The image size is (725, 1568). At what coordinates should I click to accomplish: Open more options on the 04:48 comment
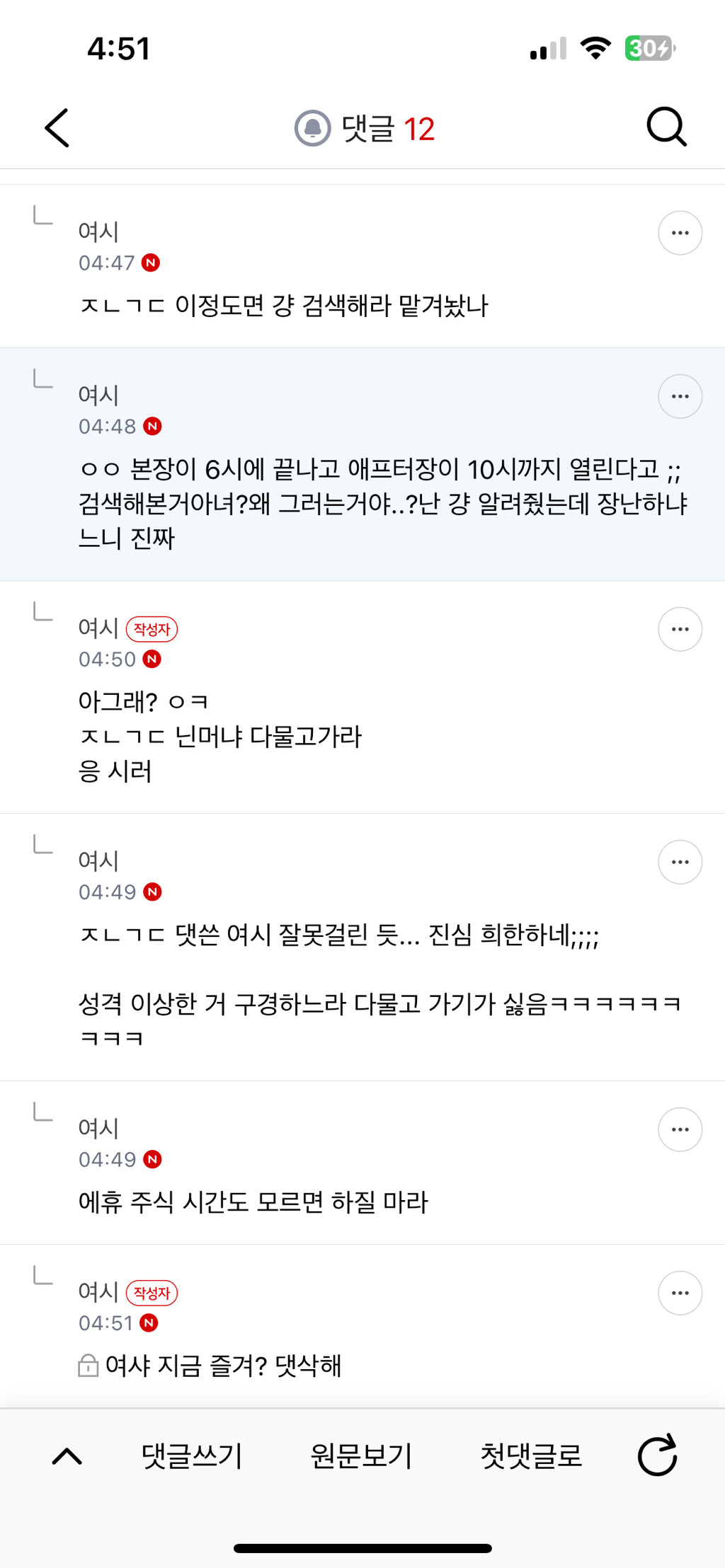pos(679,396)
